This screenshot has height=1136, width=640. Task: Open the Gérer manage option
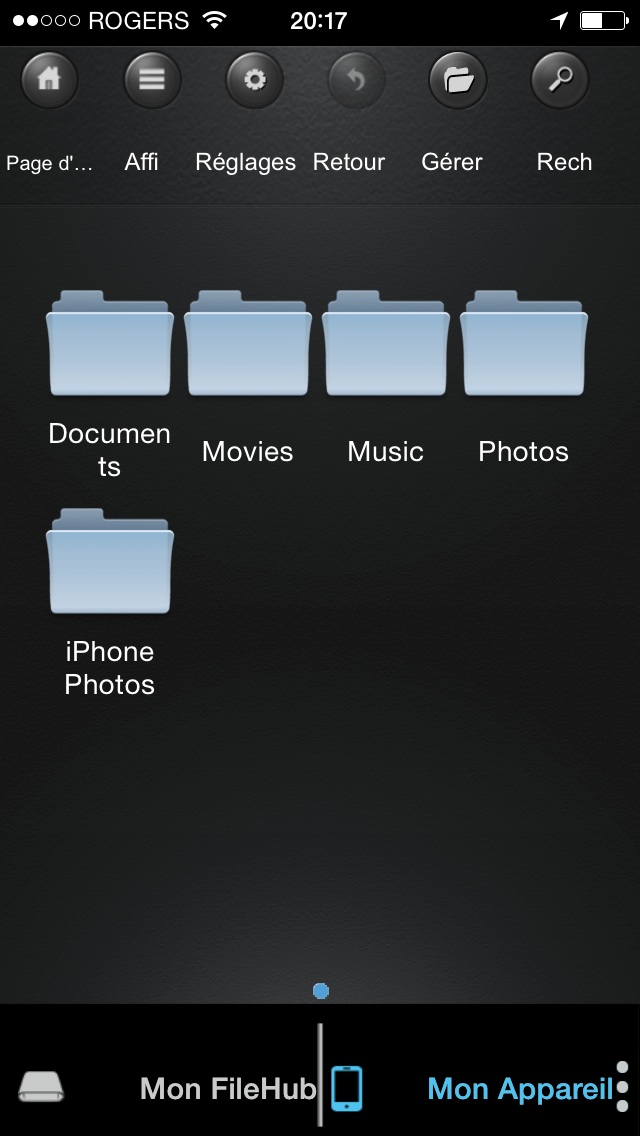coord(458,81)
